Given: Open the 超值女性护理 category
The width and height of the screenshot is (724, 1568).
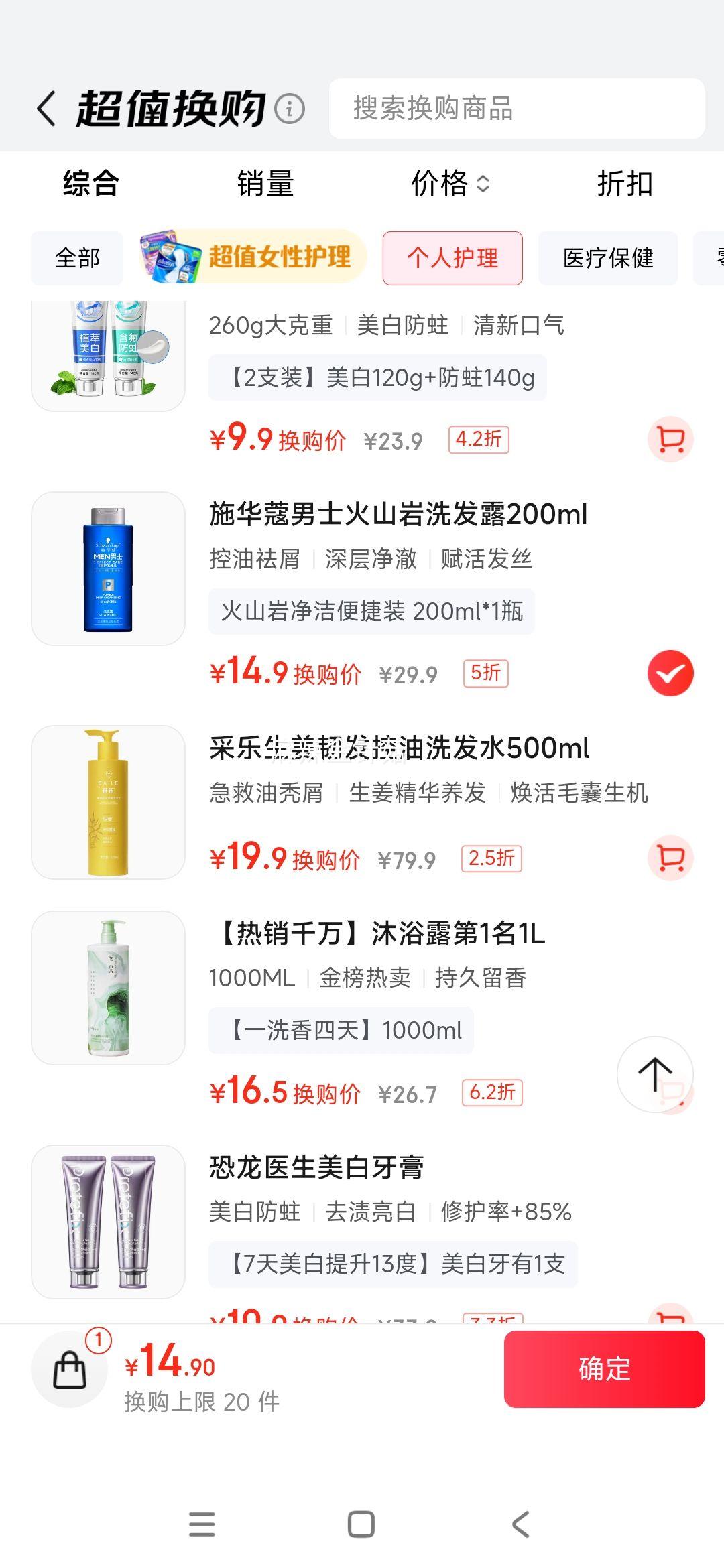Looking at the screenshot, I should [253, 257].
